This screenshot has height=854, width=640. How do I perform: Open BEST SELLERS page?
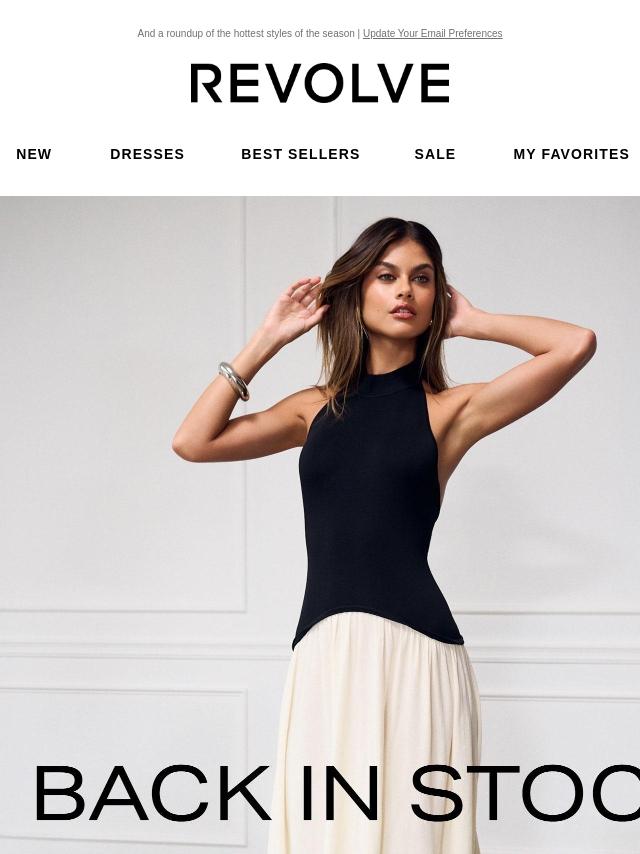coord(300,154)
